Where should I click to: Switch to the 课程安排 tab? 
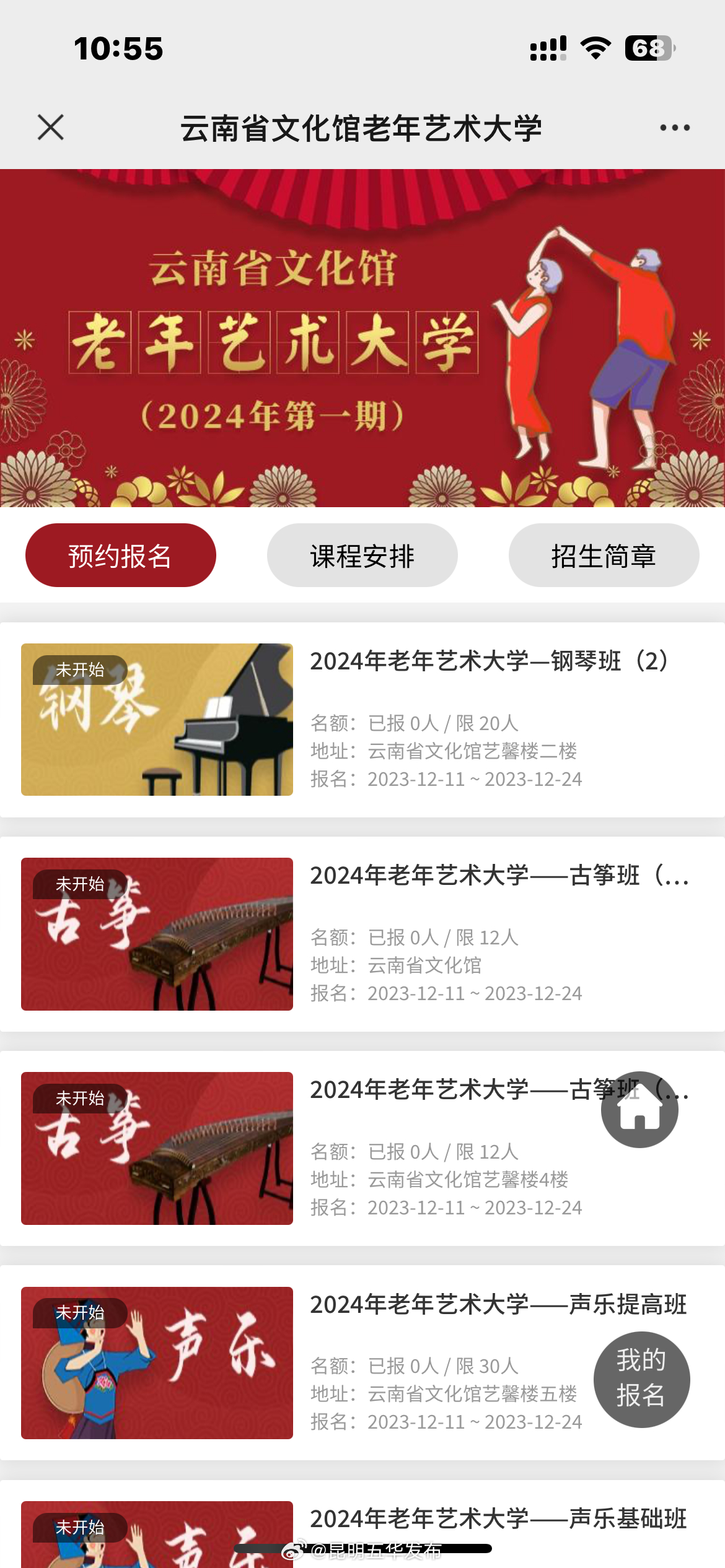coord(362,555)
